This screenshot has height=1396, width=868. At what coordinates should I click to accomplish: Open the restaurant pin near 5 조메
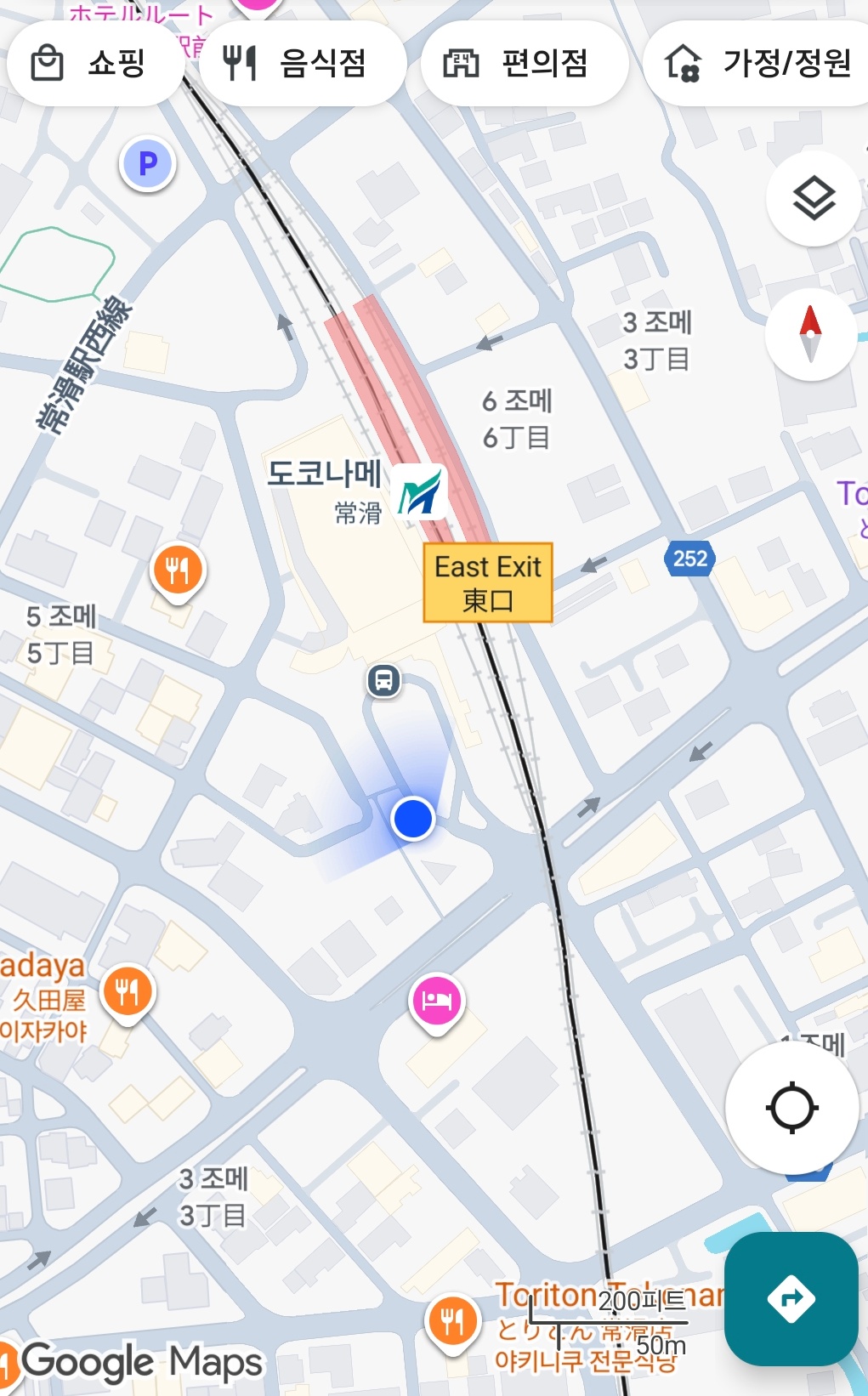click(177, 572)
